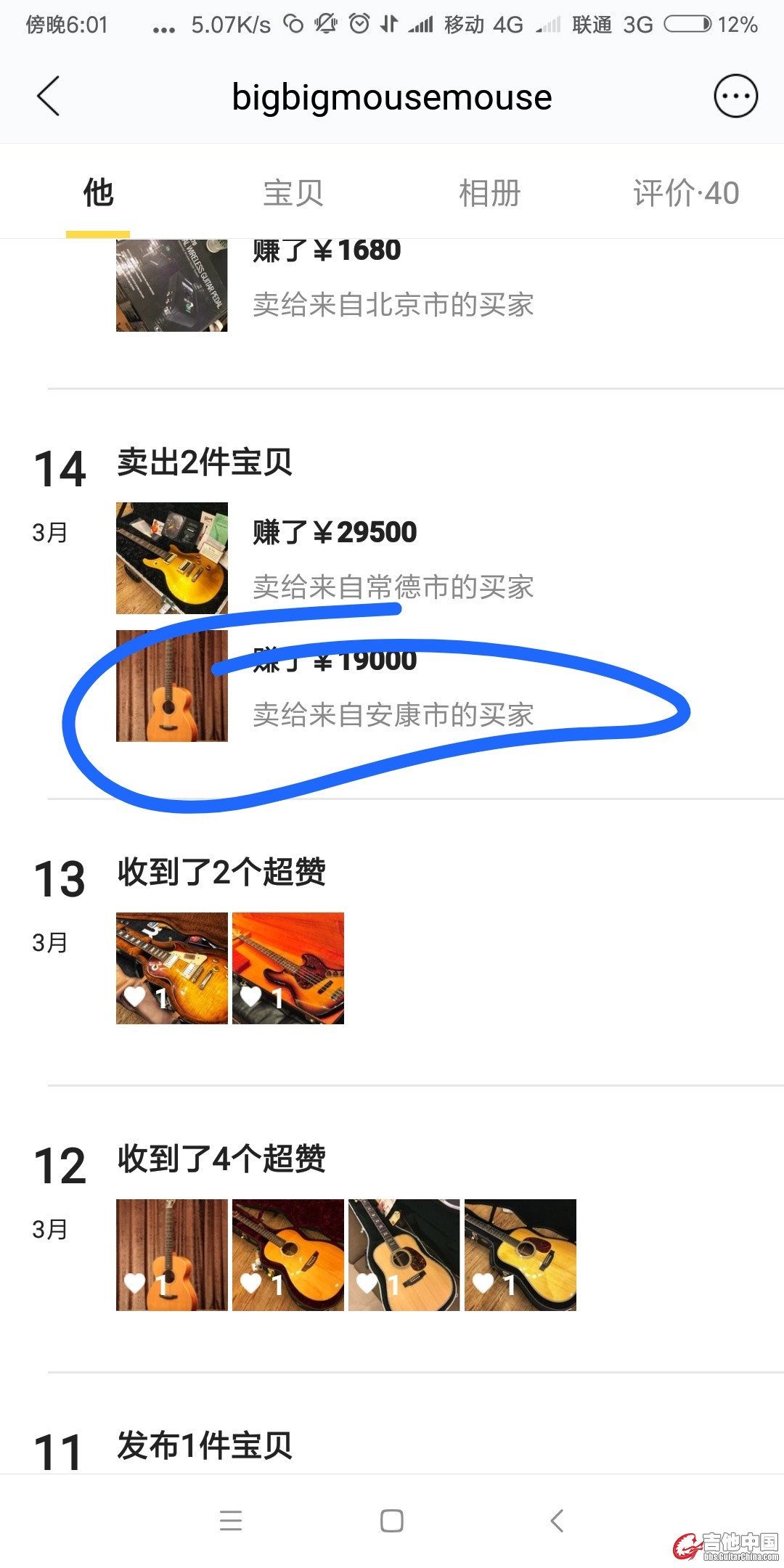Open the fourth liked guitar thumbnail on March 12
This screenshot has height=1568, width=784.
(520, 1255)
